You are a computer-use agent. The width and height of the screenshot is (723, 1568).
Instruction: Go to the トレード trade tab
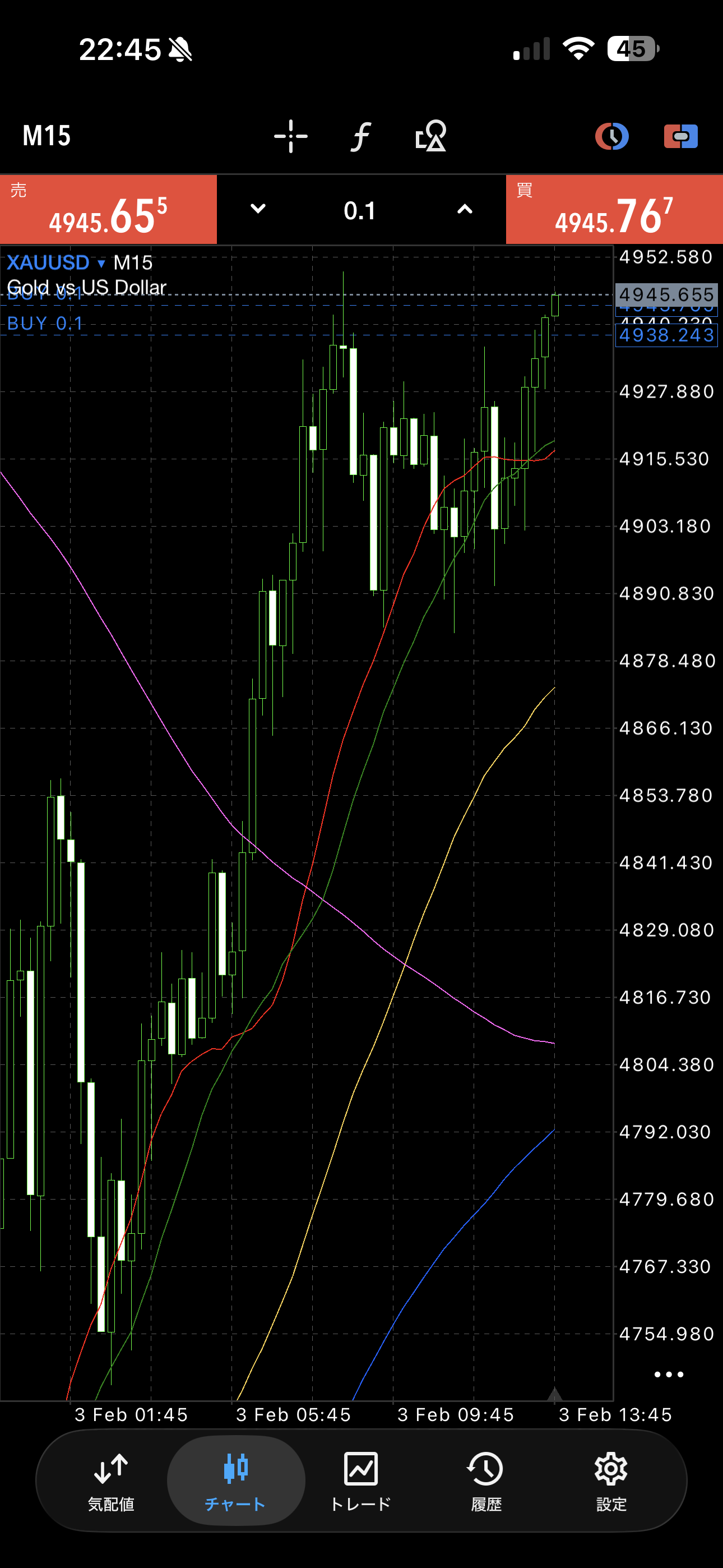pos(360,1481)
